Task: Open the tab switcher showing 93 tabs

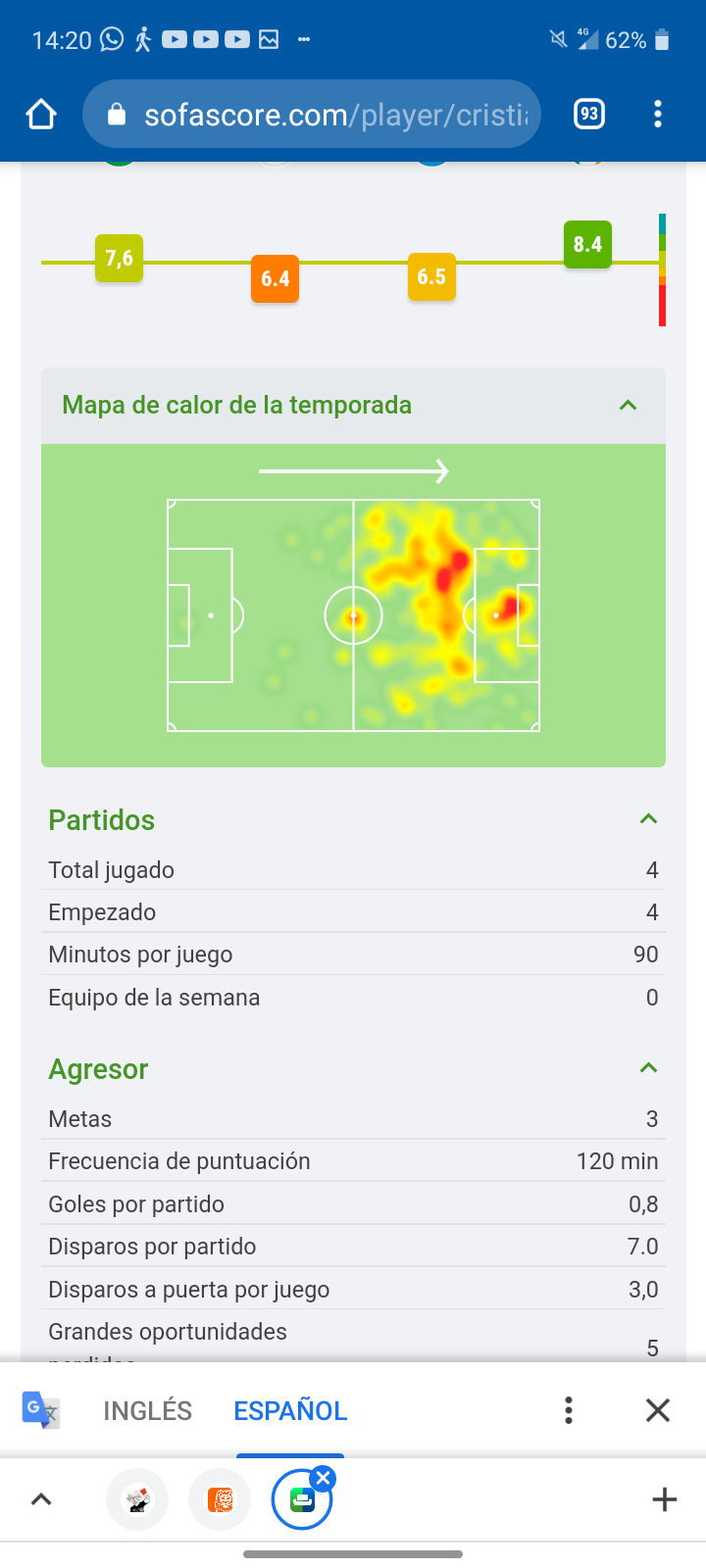Action: [588, 115]
